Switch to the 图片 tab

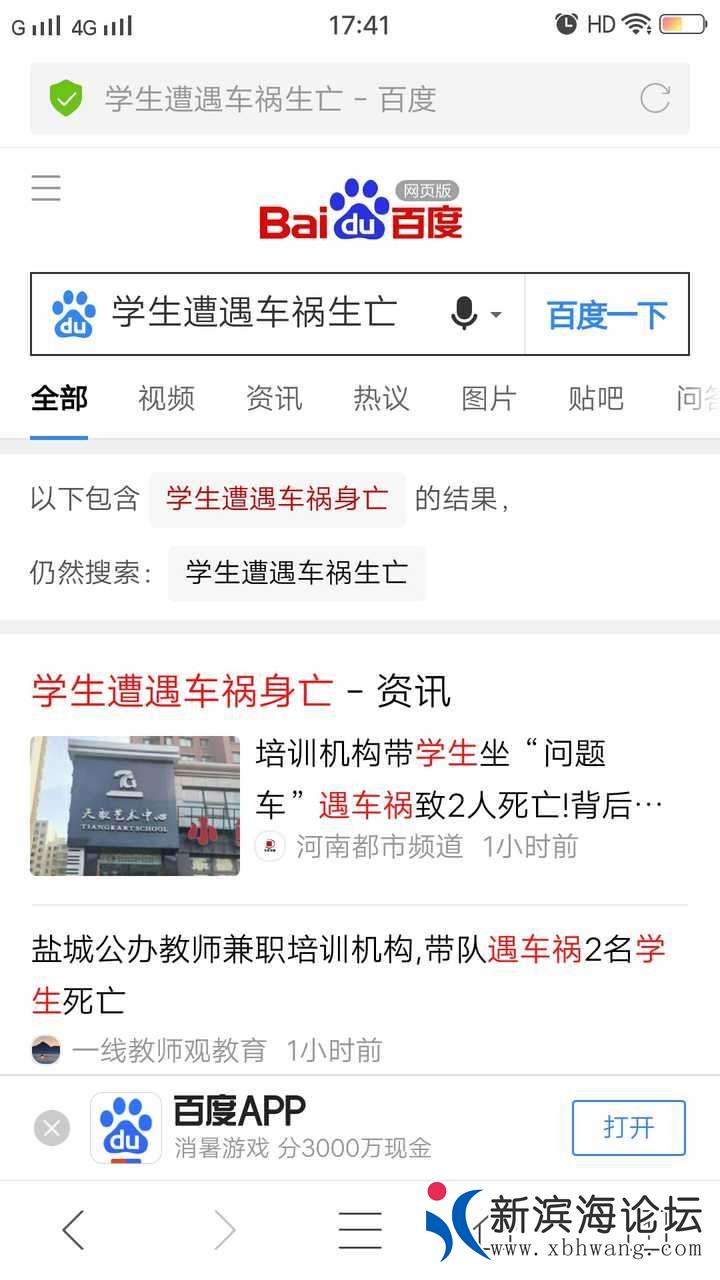click(488, 398)
